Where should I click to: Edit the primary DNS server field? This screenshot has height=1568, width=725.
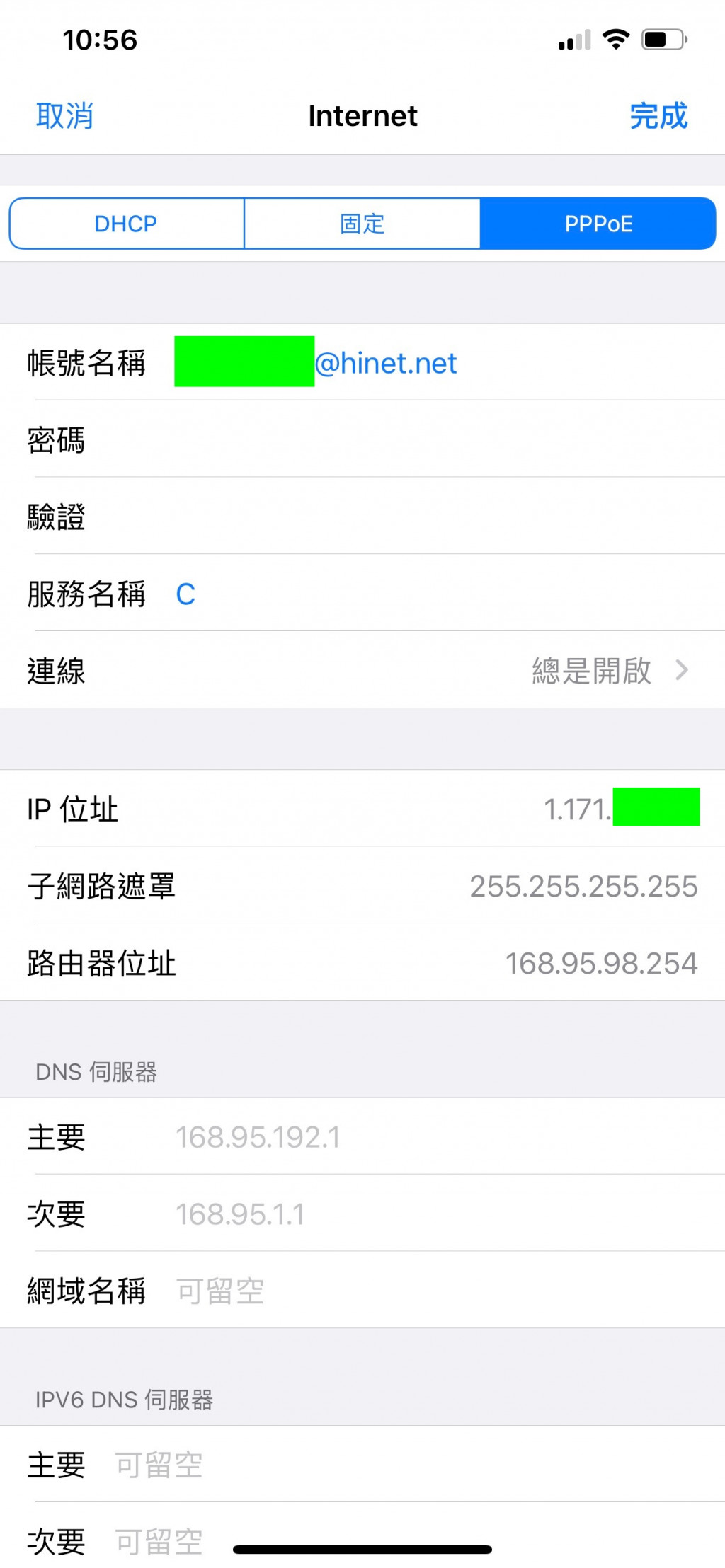tap(425, 1137)
